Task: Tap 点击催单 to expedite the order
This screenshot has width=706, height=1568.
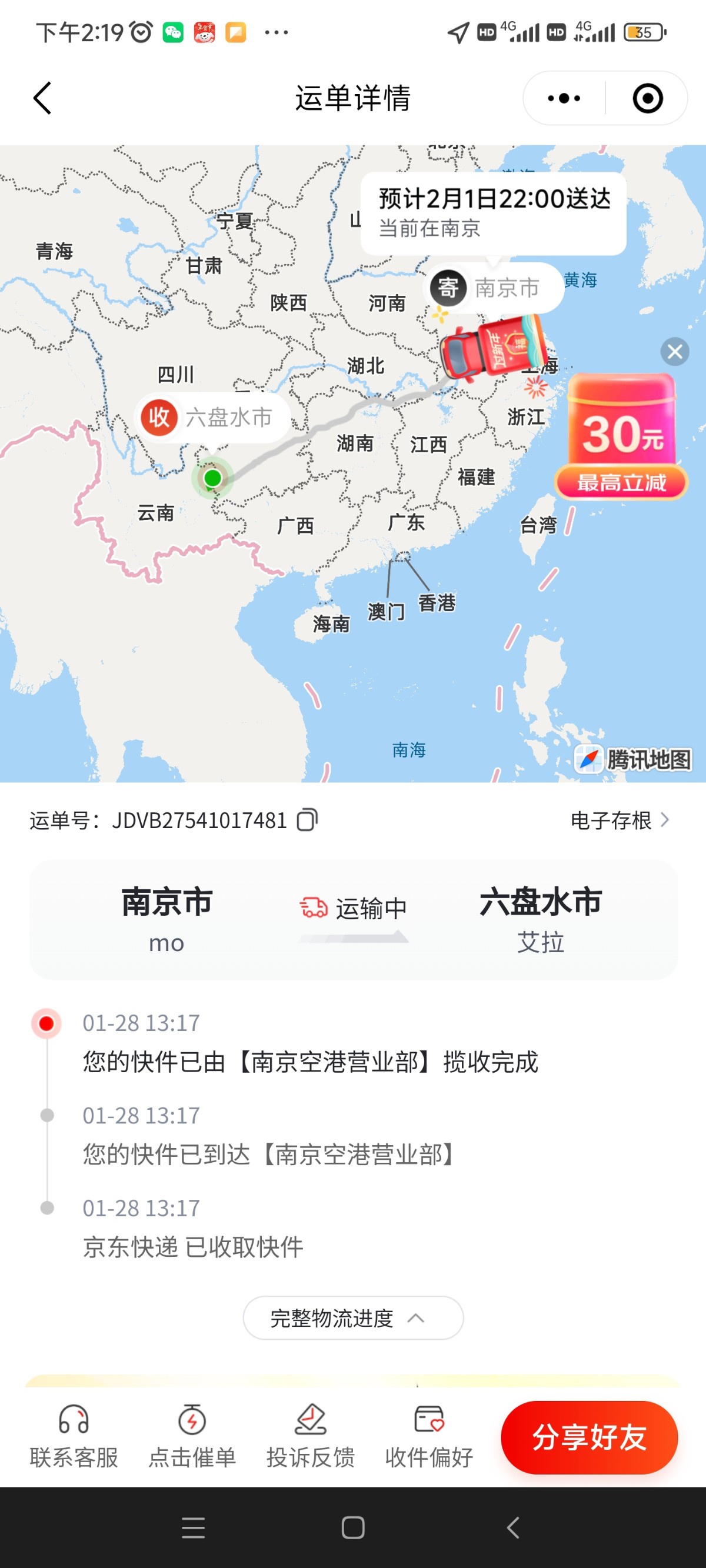Action: (x=192, y=1437)
